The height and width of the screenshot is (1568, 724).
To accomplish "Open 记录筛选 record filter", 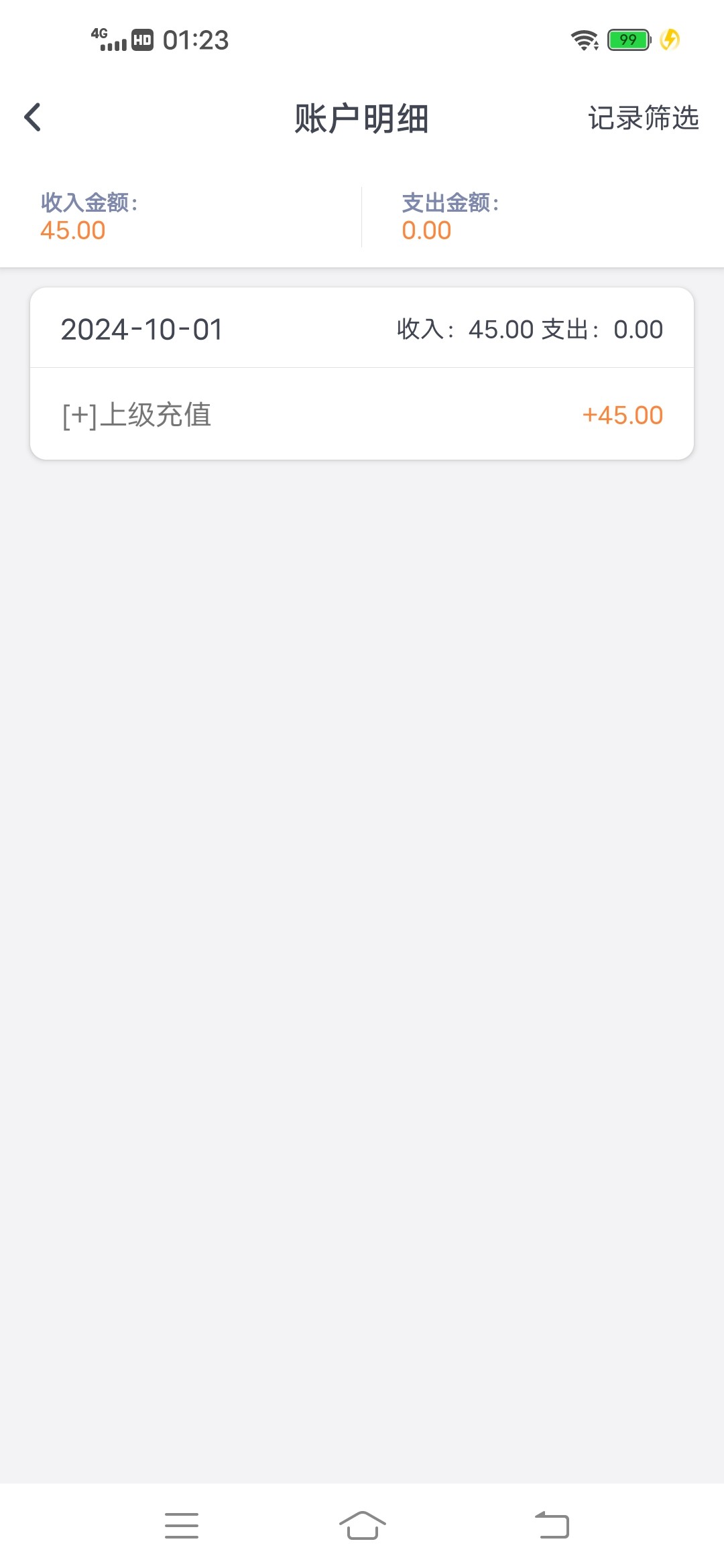I will (x=643, y=118).
